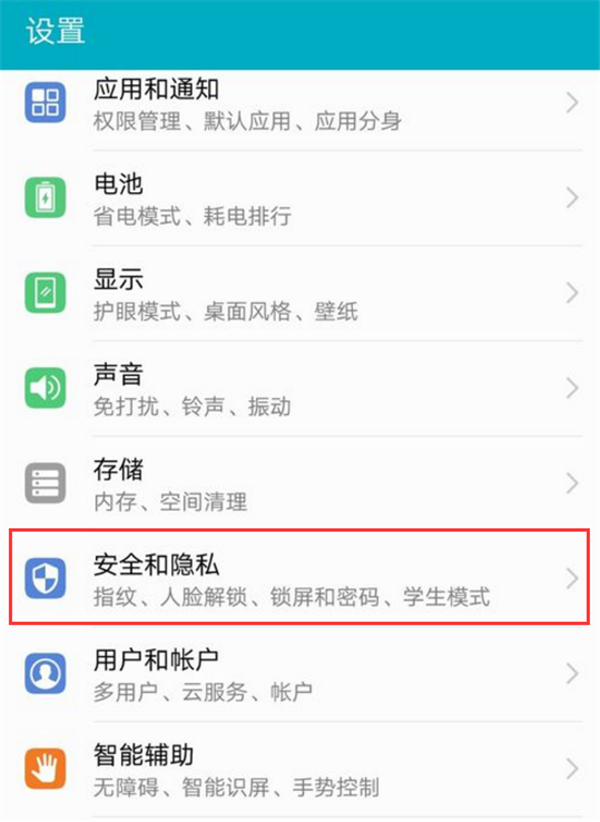Select the 存储 row
The image size is (600, 822).
[x=300, y=483]
